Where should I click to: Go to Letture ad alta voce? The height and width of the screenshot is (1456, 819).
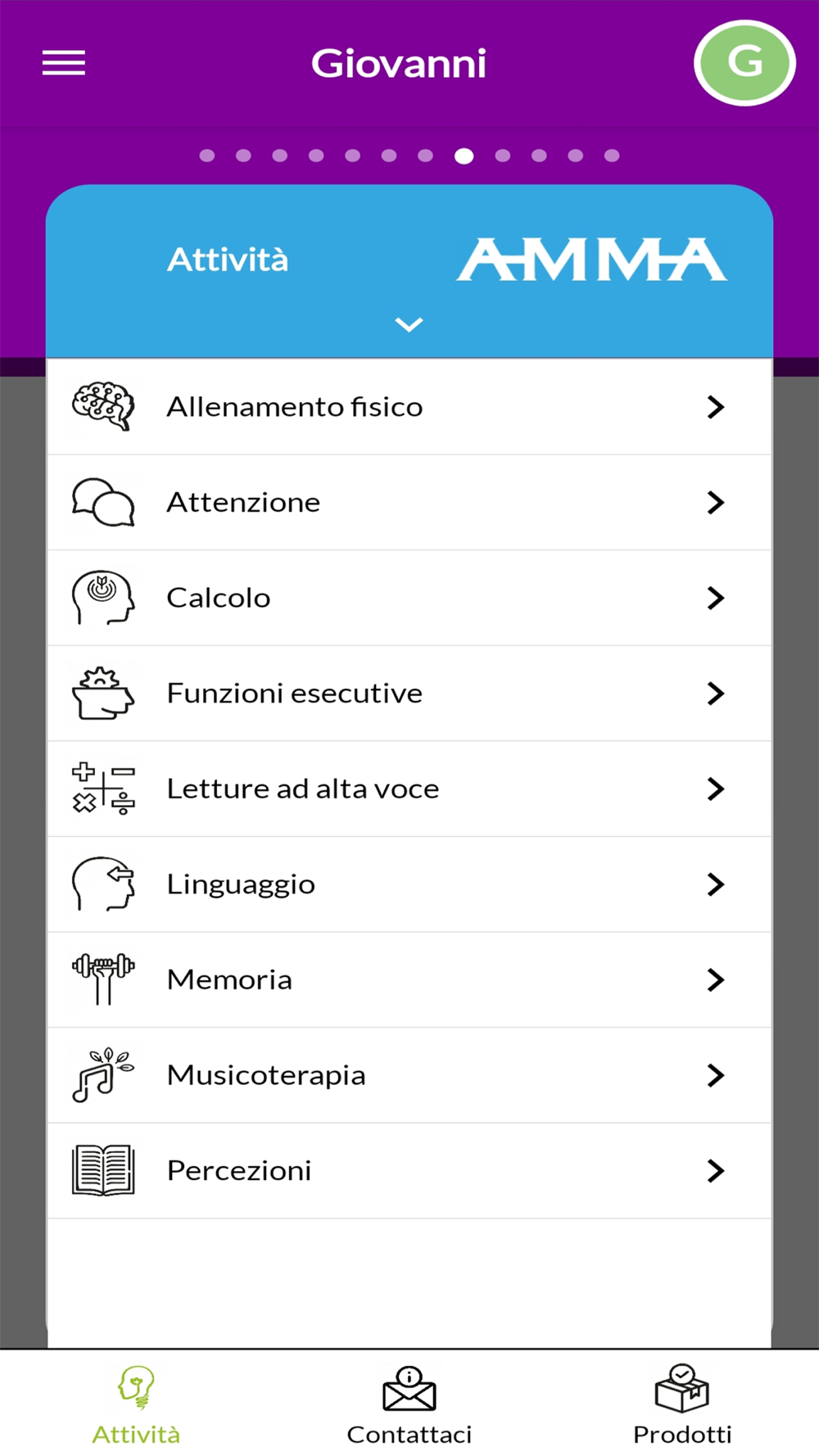(409, 789)
